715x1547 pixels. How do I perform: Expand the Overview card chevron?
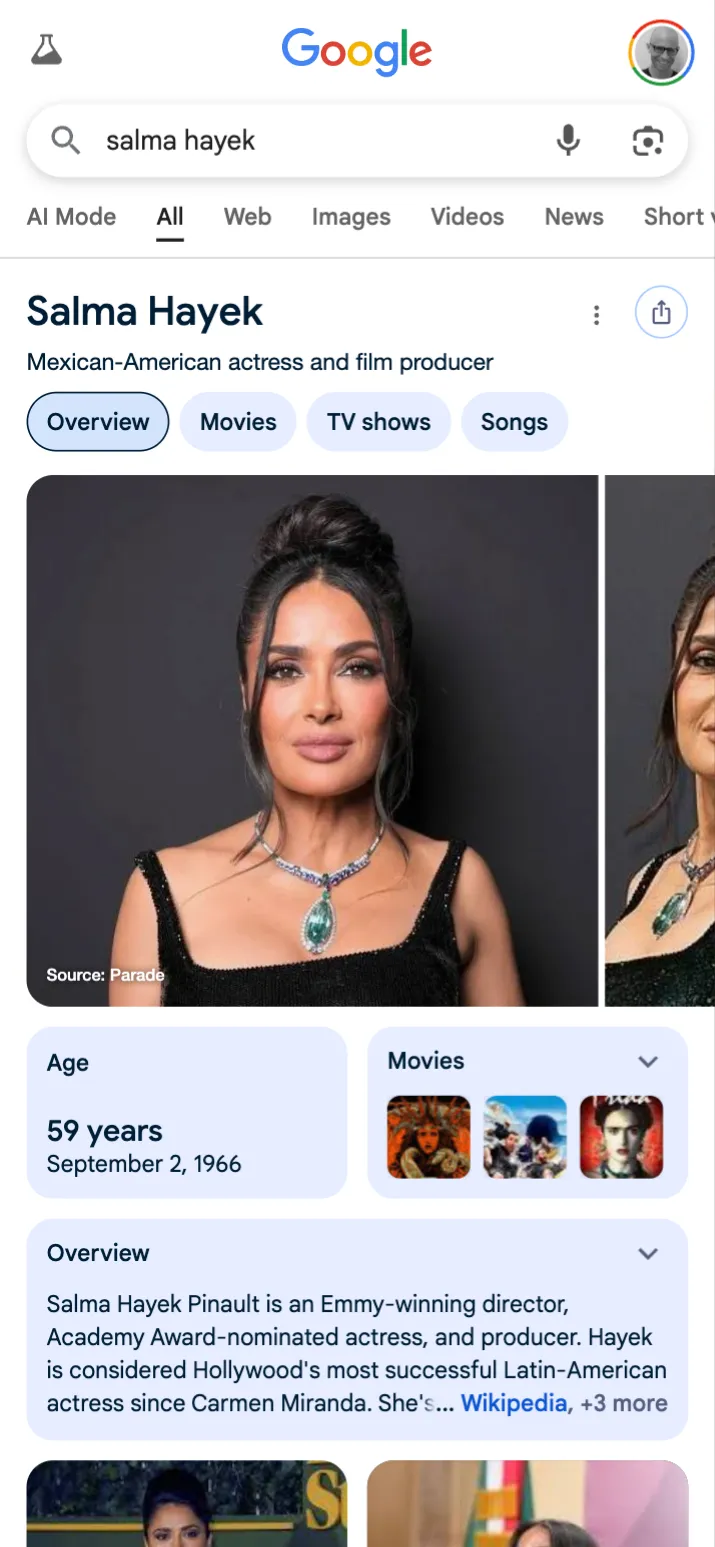[648, 1254]
